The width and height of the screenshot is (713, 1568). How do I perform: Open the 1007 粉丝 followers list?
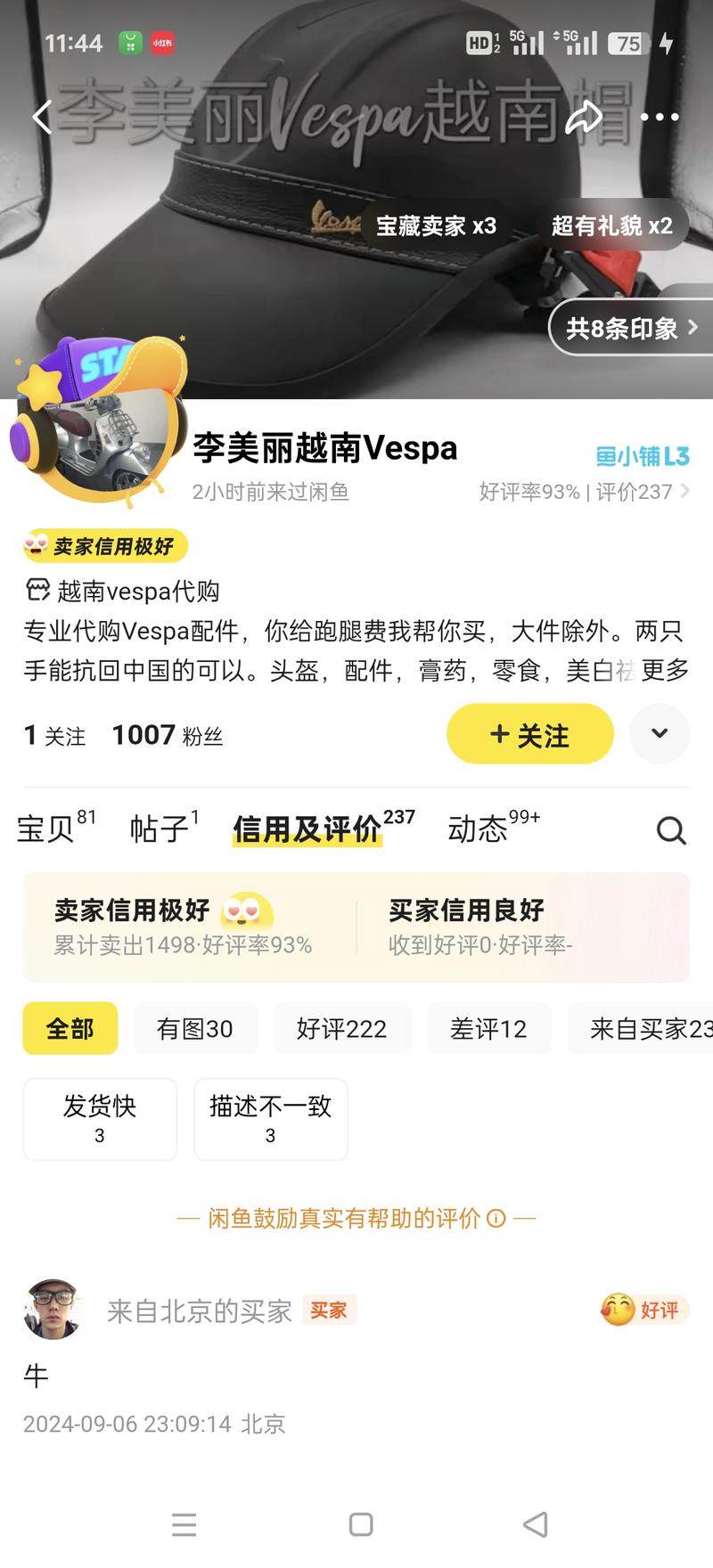[168, 735]
